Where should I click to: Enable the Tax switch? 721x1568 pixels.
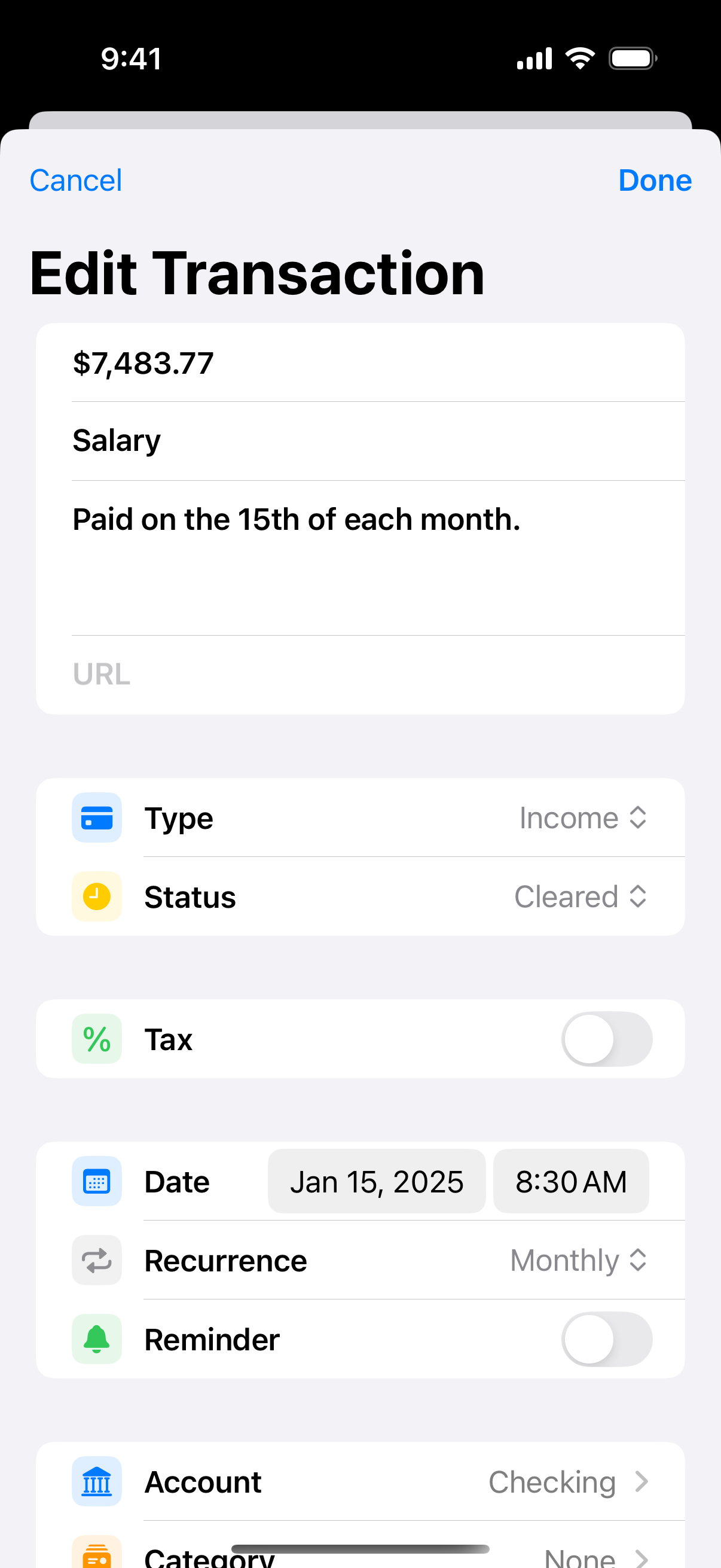coord(607,1039)
